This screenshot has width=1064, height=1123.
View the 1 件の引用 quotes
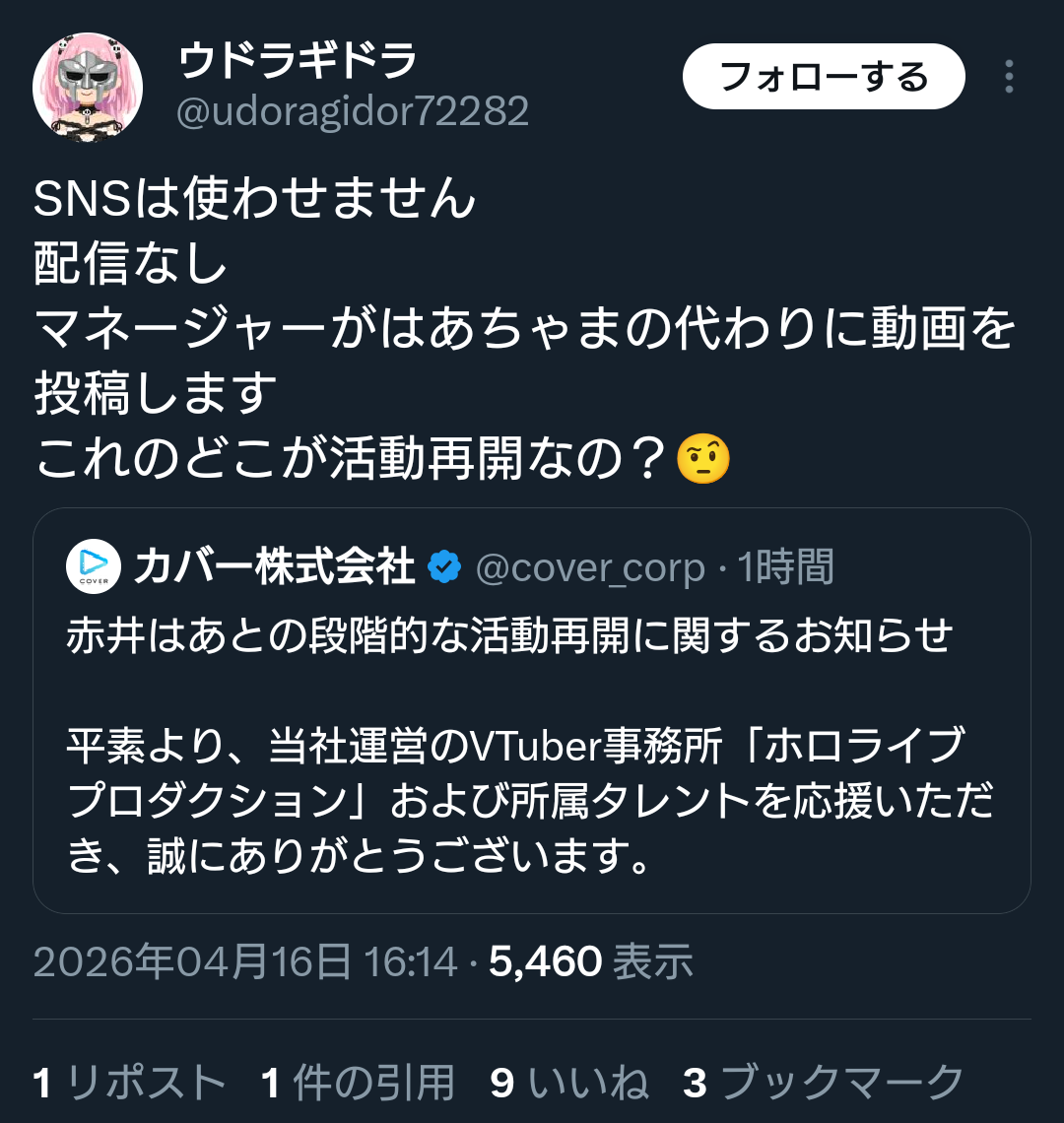click(x=358, y=1083)
